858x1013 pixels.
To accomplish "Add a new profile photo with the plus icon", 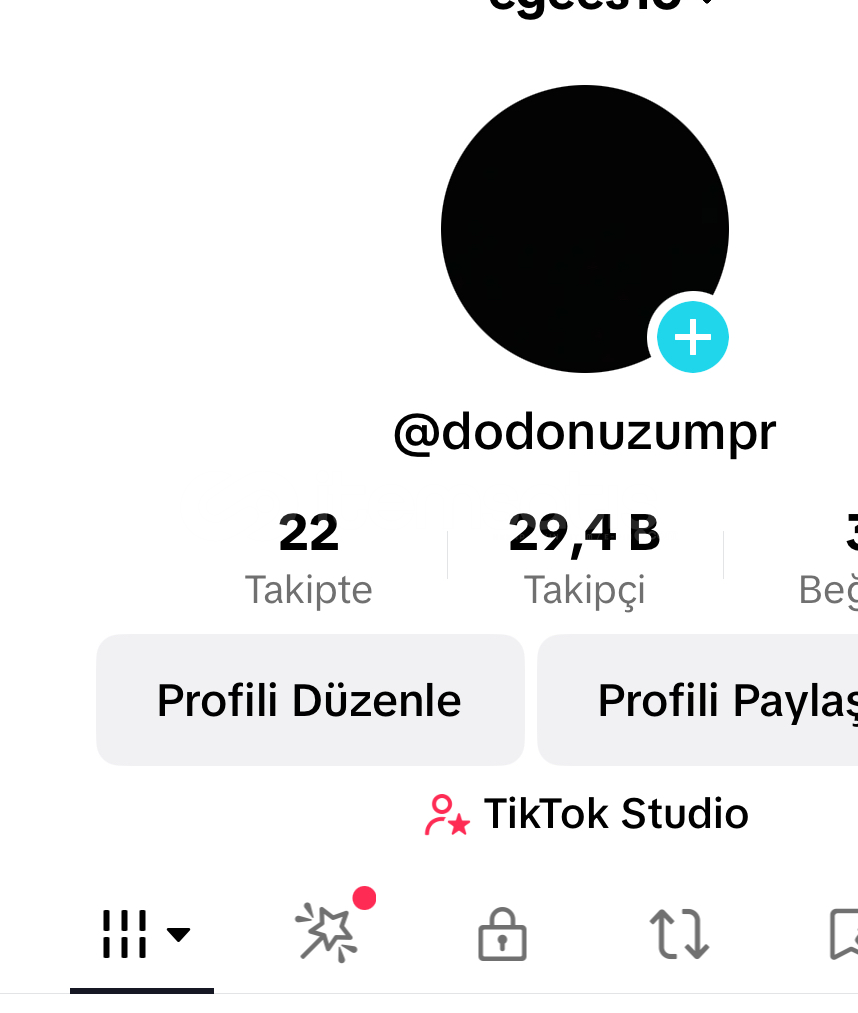I will click(692, 338).
